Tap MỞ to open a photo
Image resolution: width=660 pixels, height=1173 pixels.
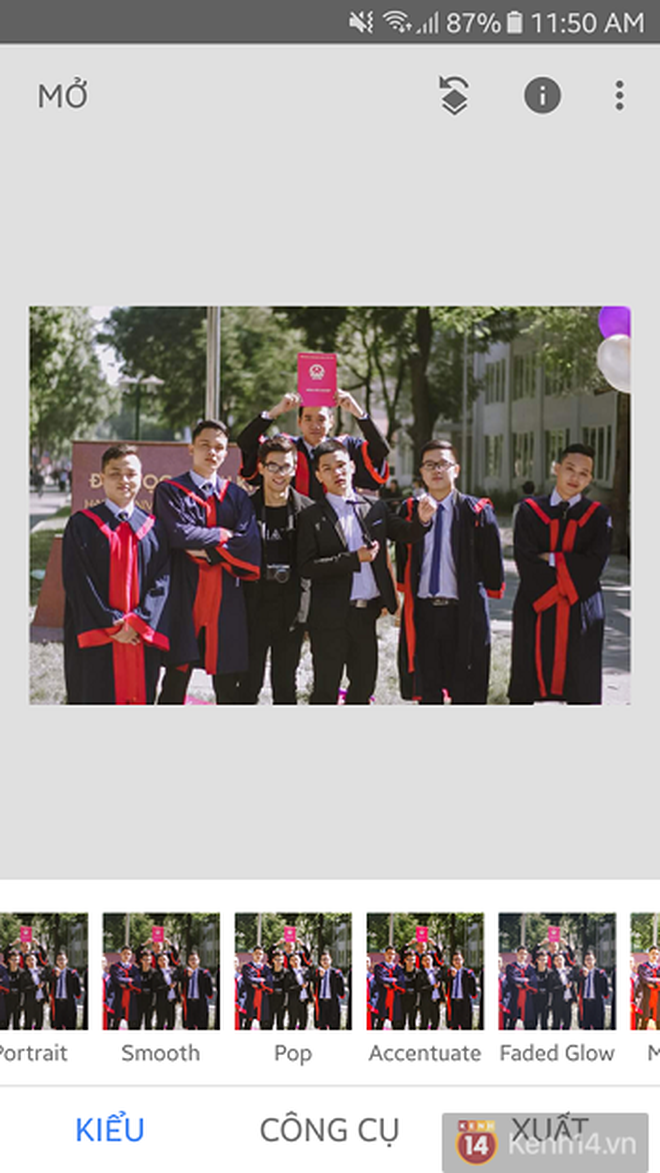click(x=63, y=96)
